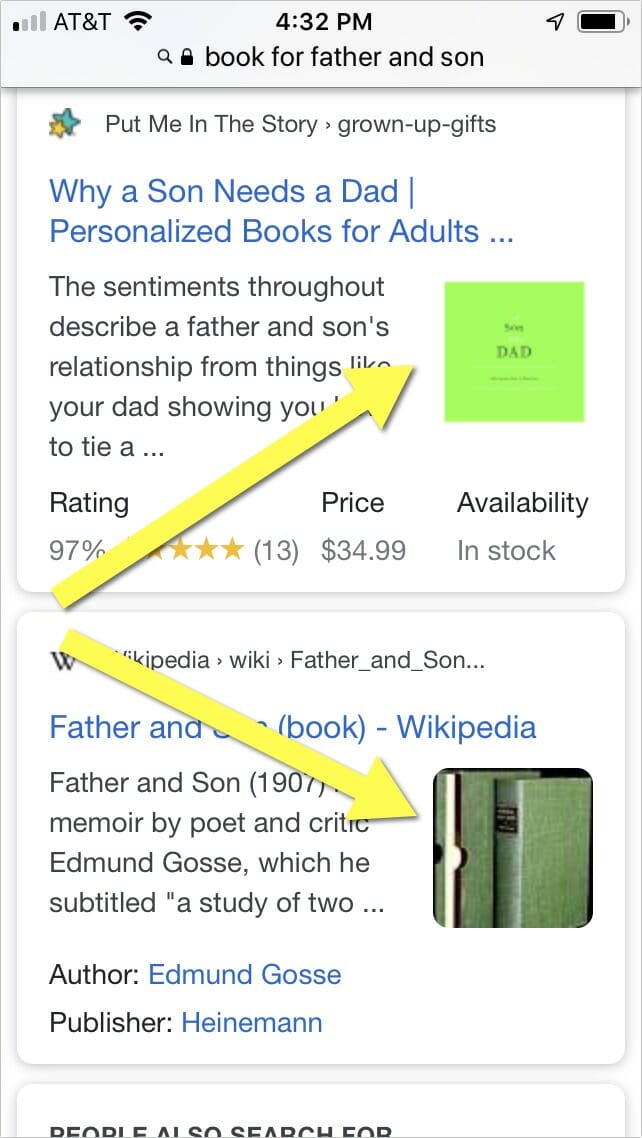Open the green Dad book thumbnail
Screen dimensions: 642x1138
(514, 351)
